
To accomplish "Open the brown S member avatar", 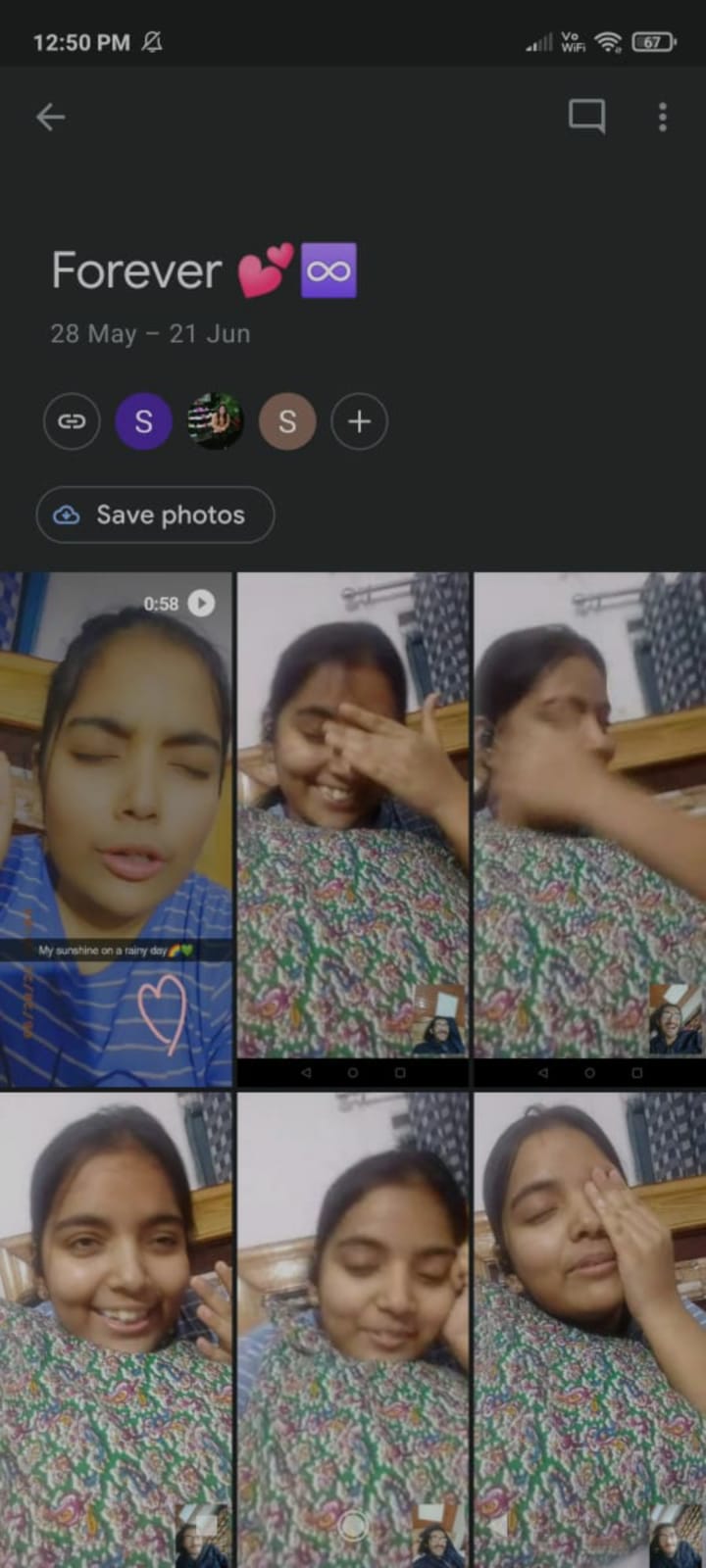I will point(287,421).
